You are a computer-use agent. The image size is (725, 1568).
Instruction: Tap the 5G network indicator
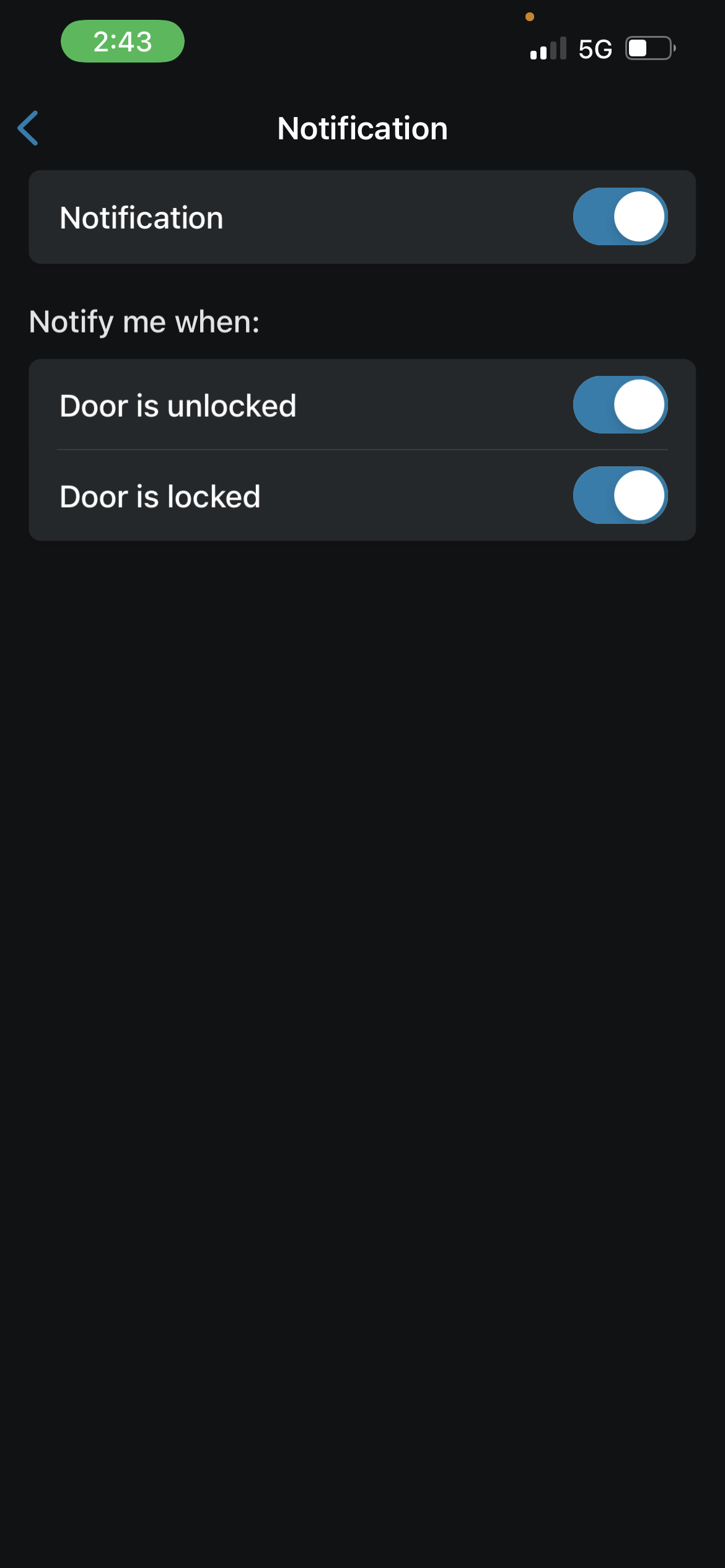594,48
